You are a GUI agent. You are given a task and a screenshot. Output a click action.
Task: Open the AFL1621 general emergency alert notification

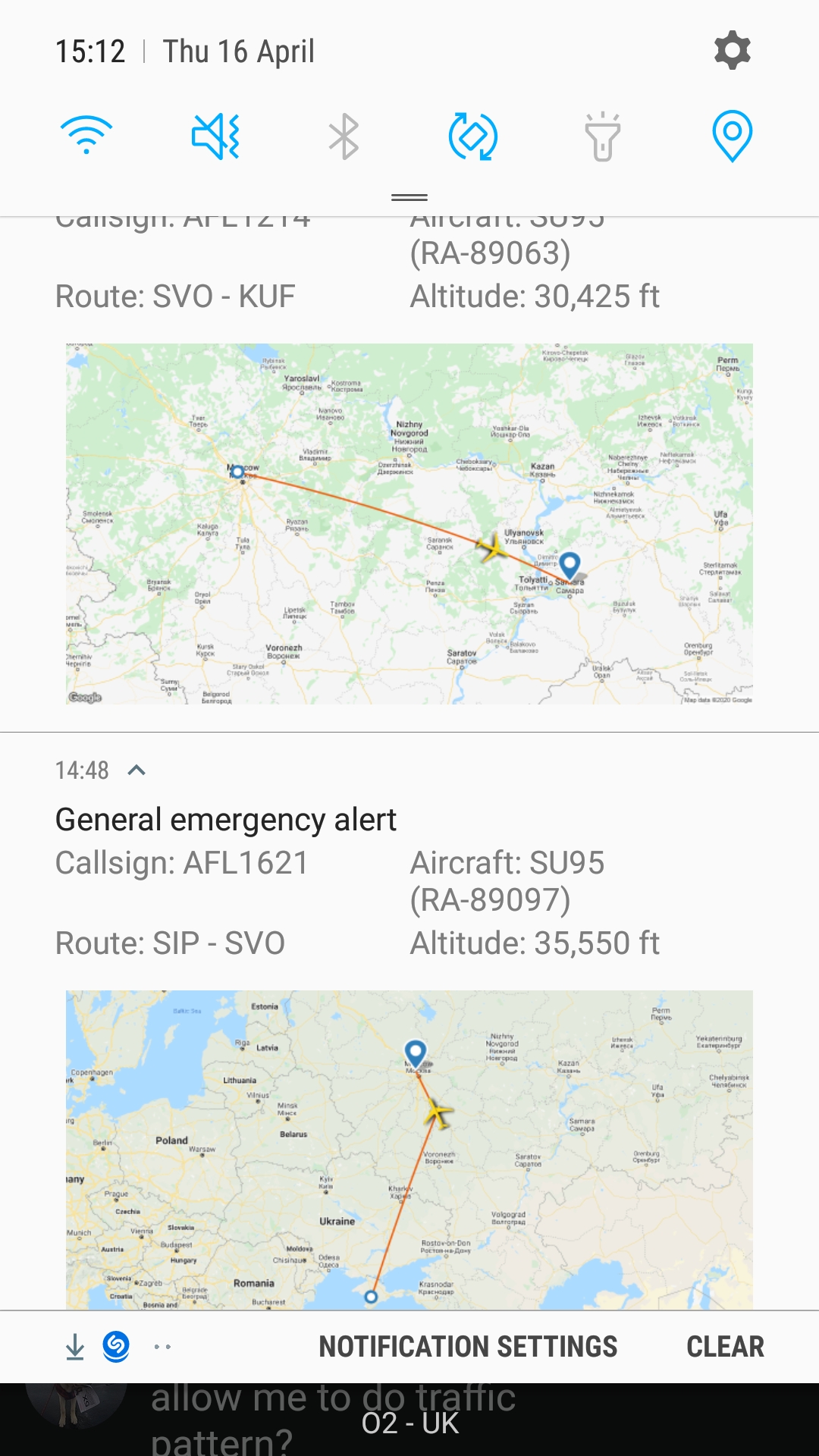coord(226,820)
